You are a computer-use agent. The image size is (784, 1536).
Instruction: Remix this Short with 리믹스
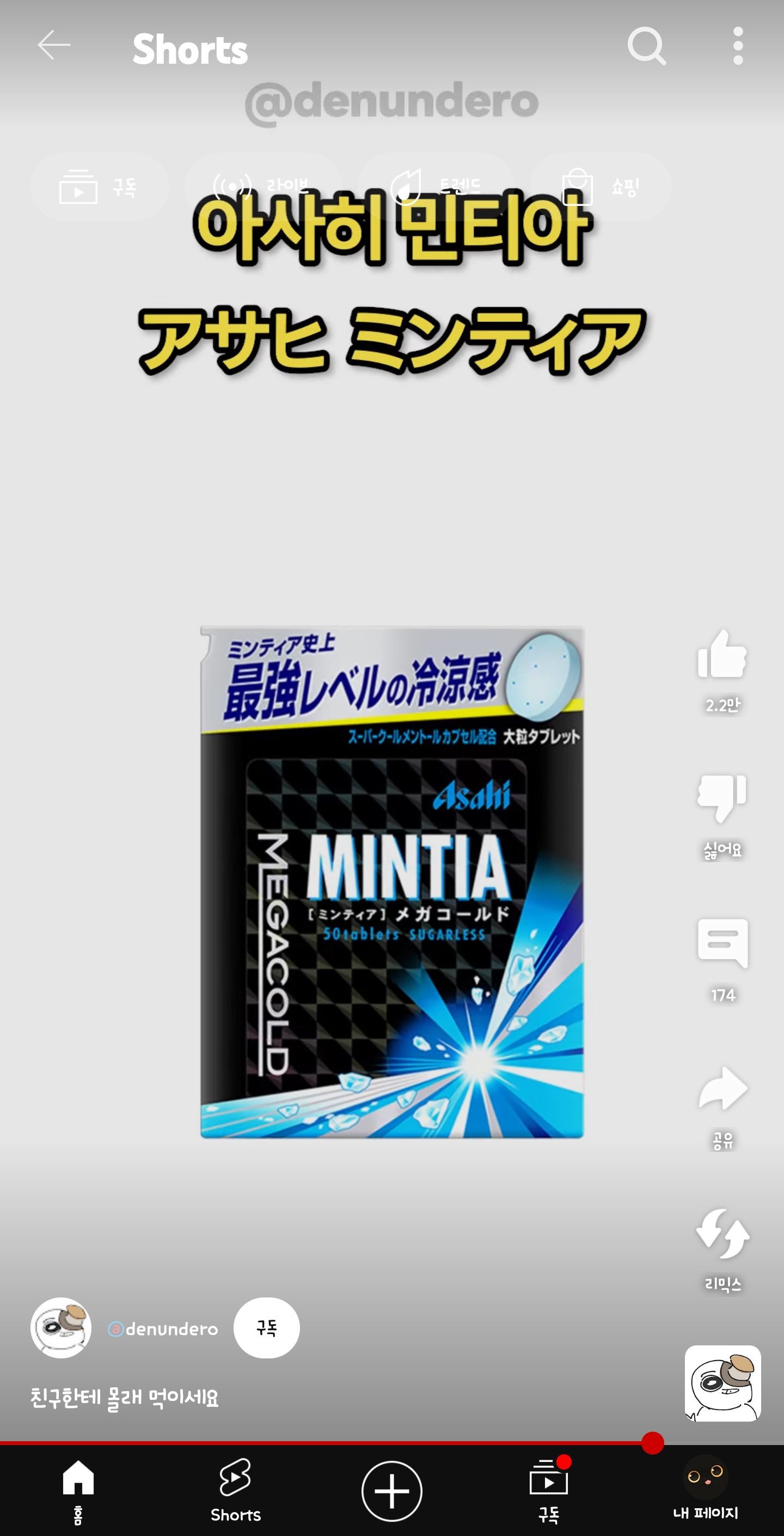[722, 1234]
